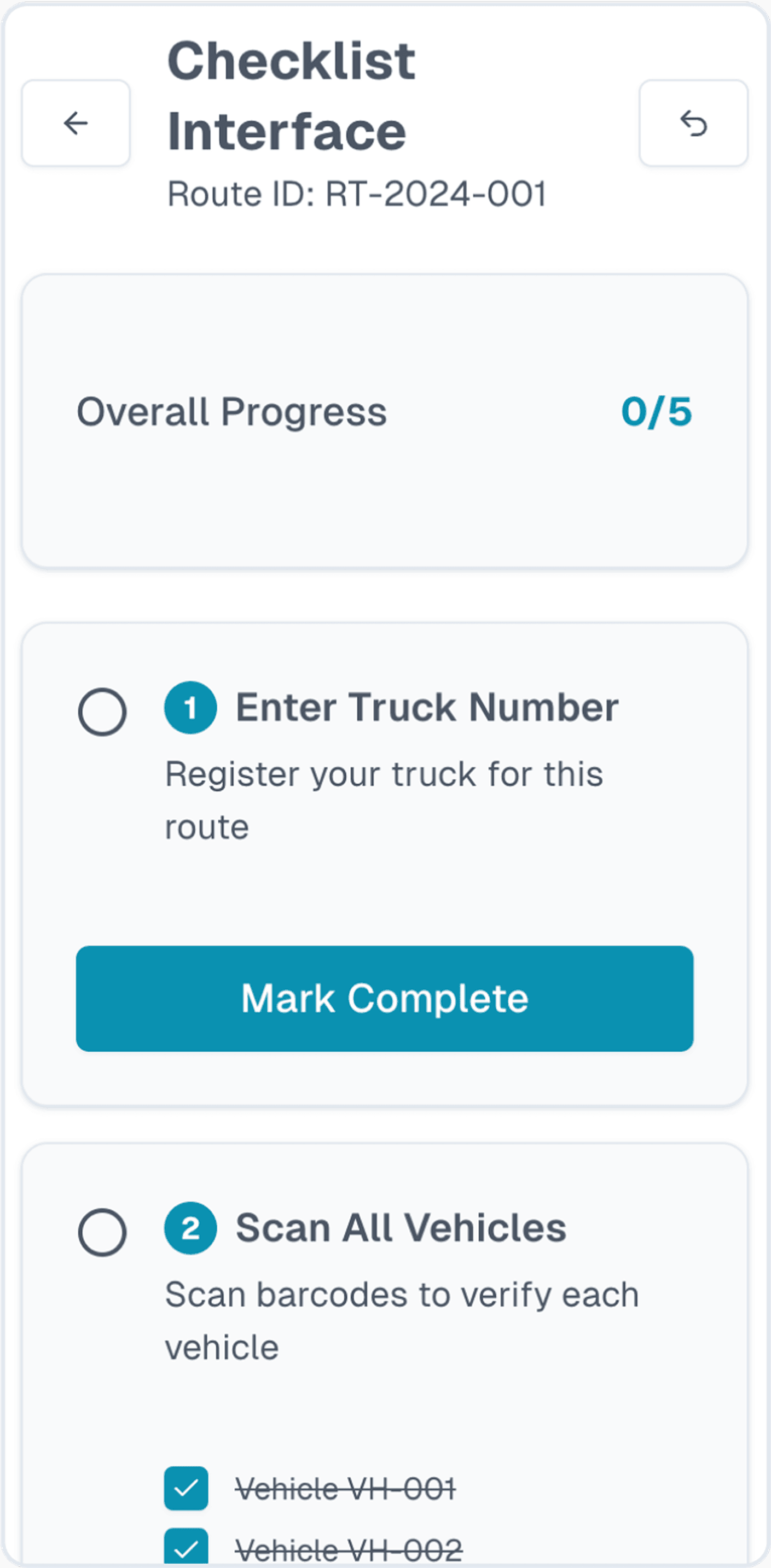Go back using the left arrow
Screen dimensions: 771x1568
coord(76,123)
